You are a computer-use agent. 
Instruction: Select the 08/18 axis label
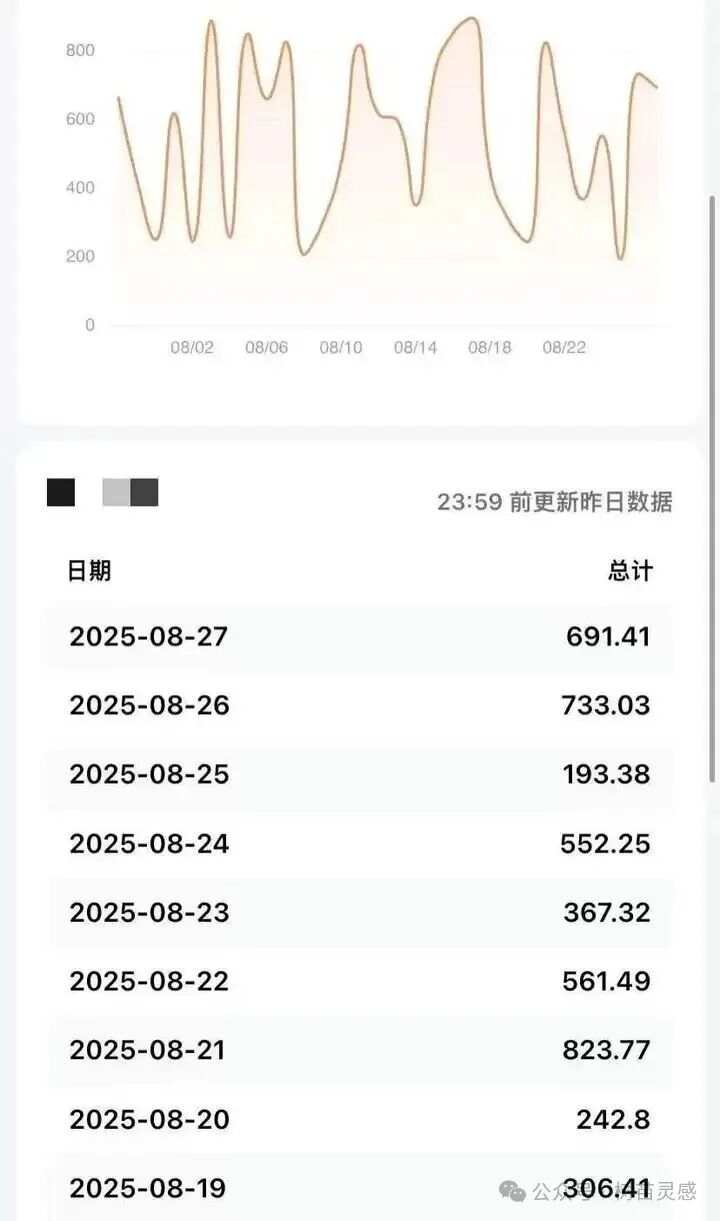(488, 348)
